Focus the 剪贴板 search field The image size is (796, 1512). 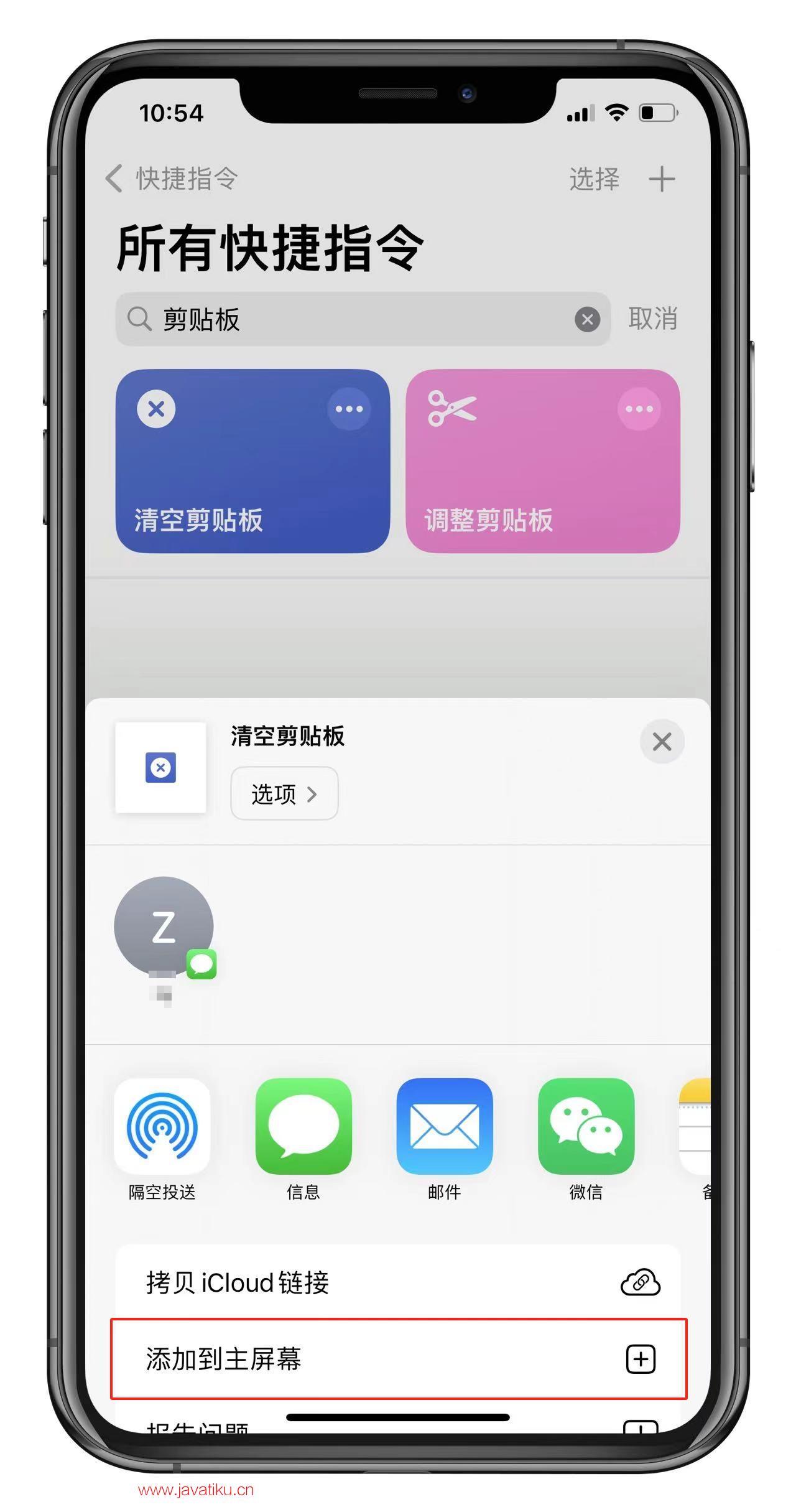click(x=361, y=319)
